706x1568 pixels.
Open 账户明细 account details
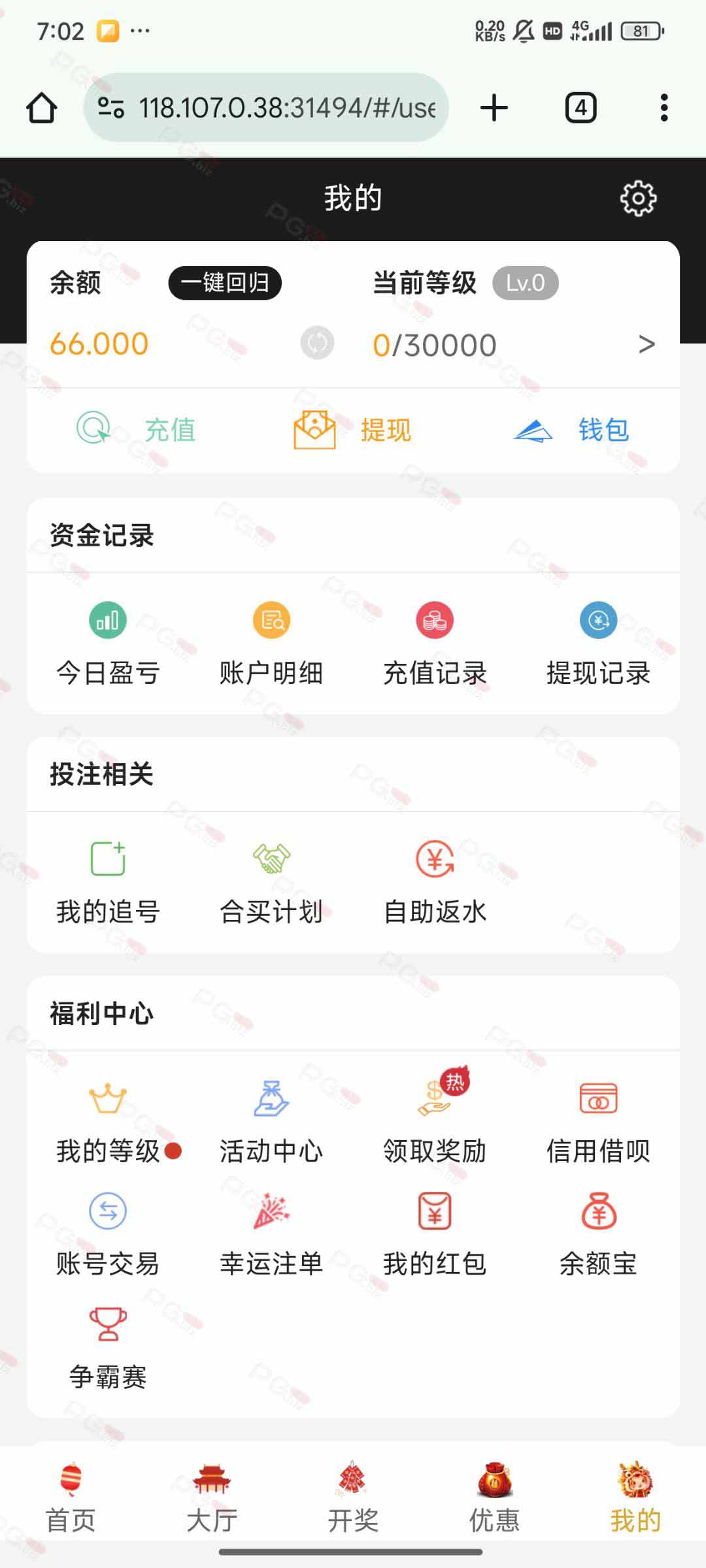[271, 644]
